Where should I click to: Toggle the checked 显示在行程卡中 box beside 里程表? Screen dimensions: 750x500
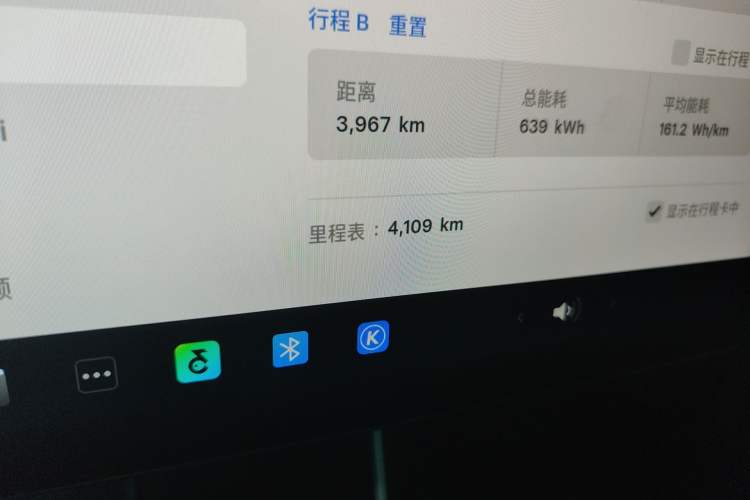pos(654,211)
